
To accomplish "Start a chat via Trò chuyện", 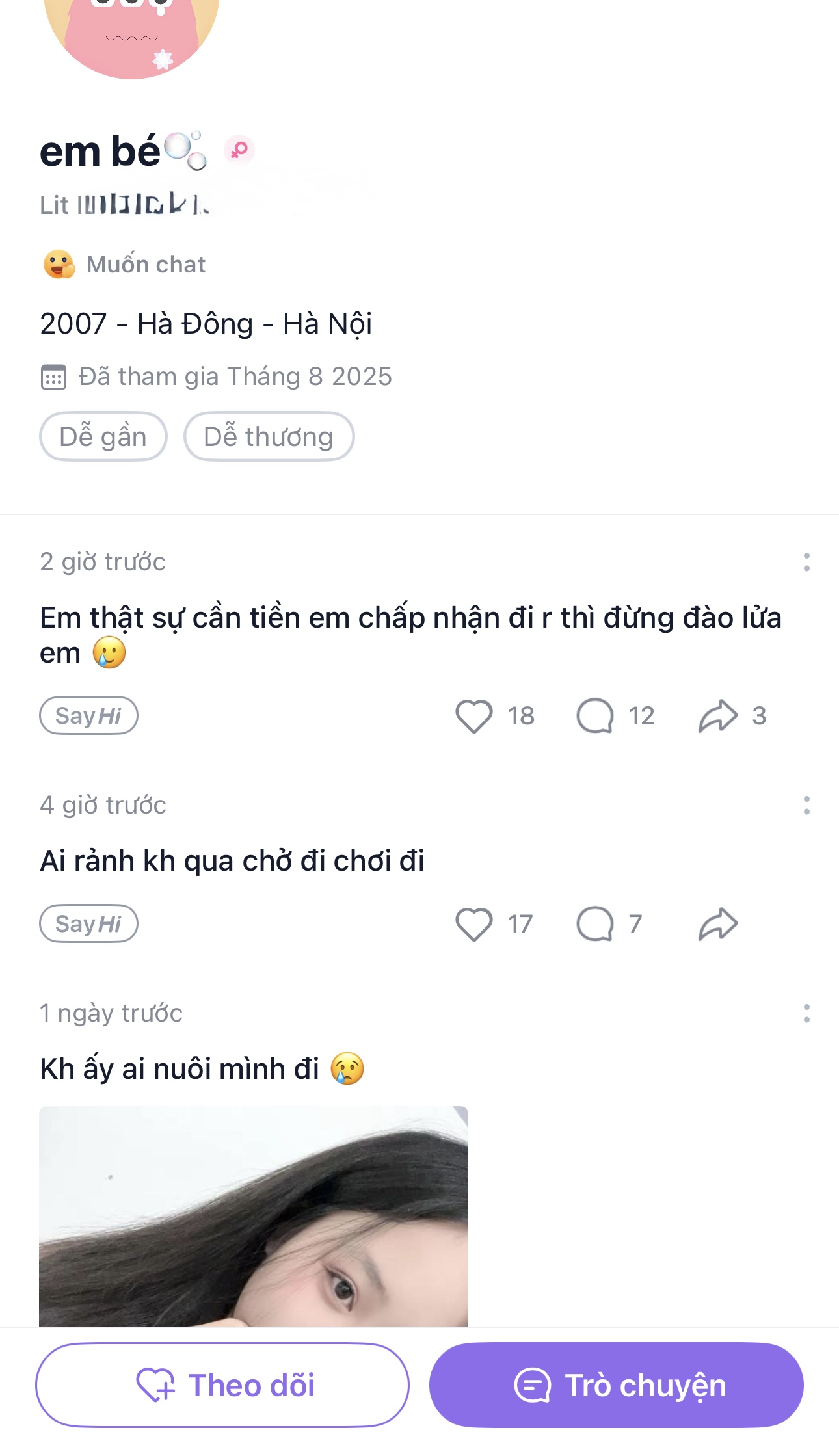I will [616, 1385].
